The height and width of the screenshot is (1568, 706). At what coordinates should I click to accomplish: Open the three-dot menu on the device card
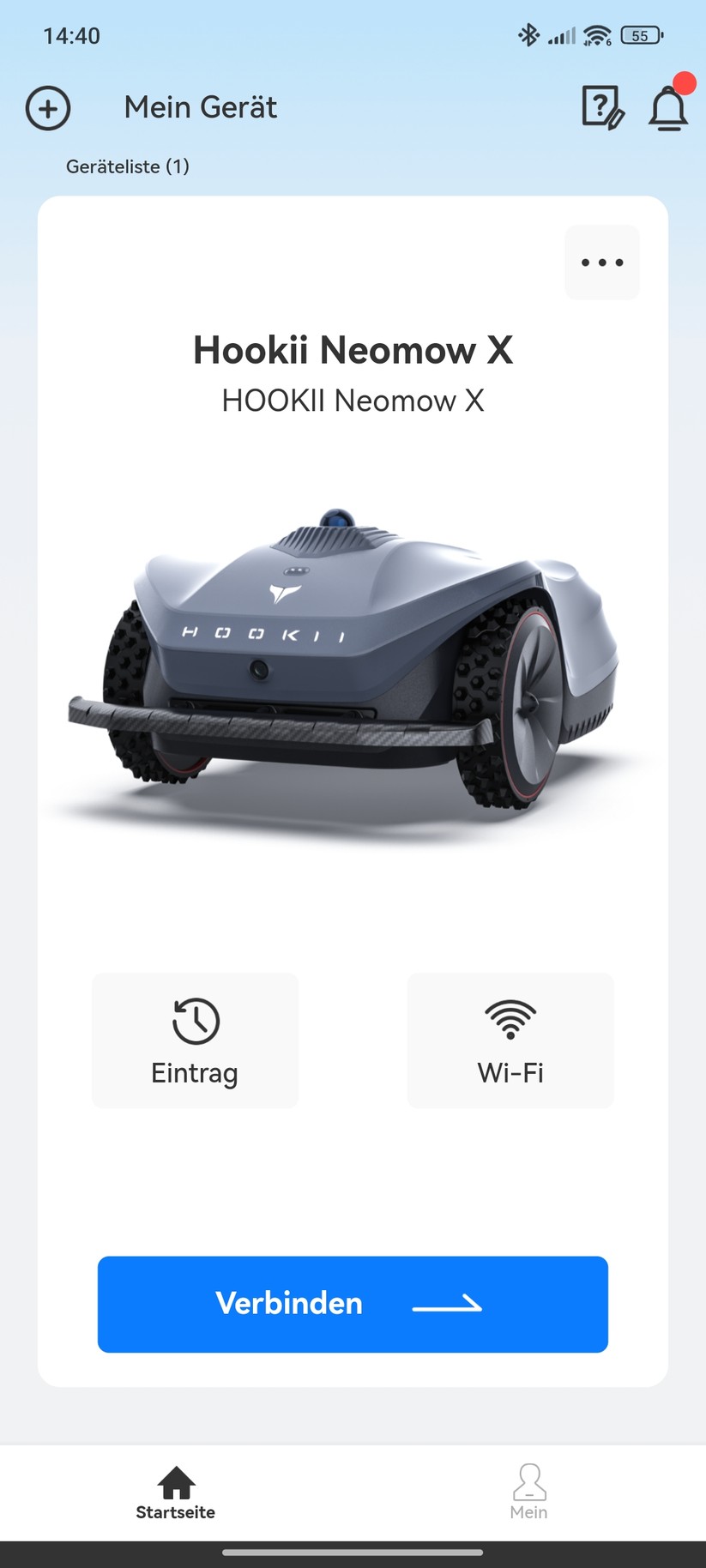tap(602, 262)
